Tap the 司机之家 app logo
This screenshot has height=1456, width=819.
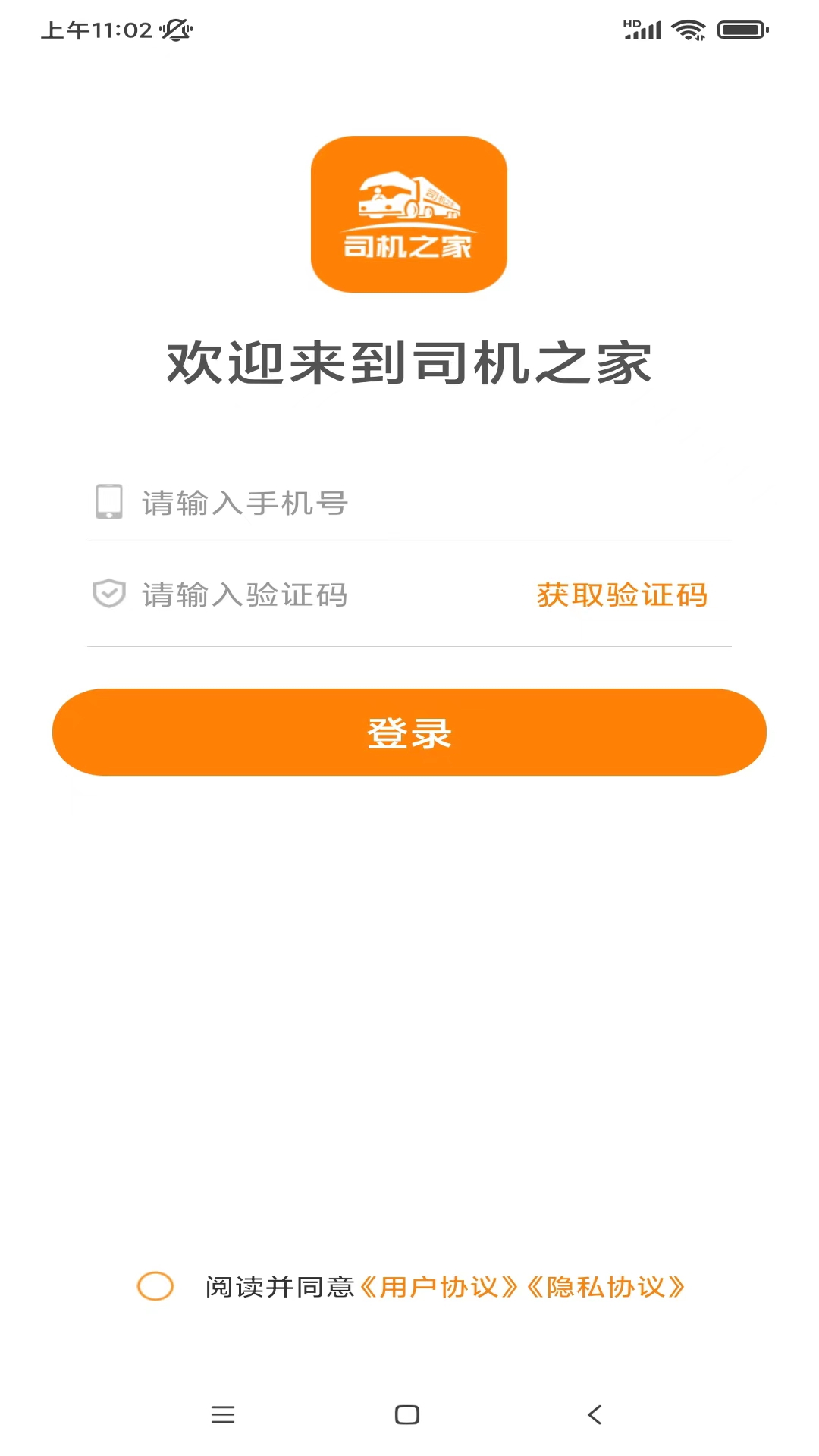408,215
